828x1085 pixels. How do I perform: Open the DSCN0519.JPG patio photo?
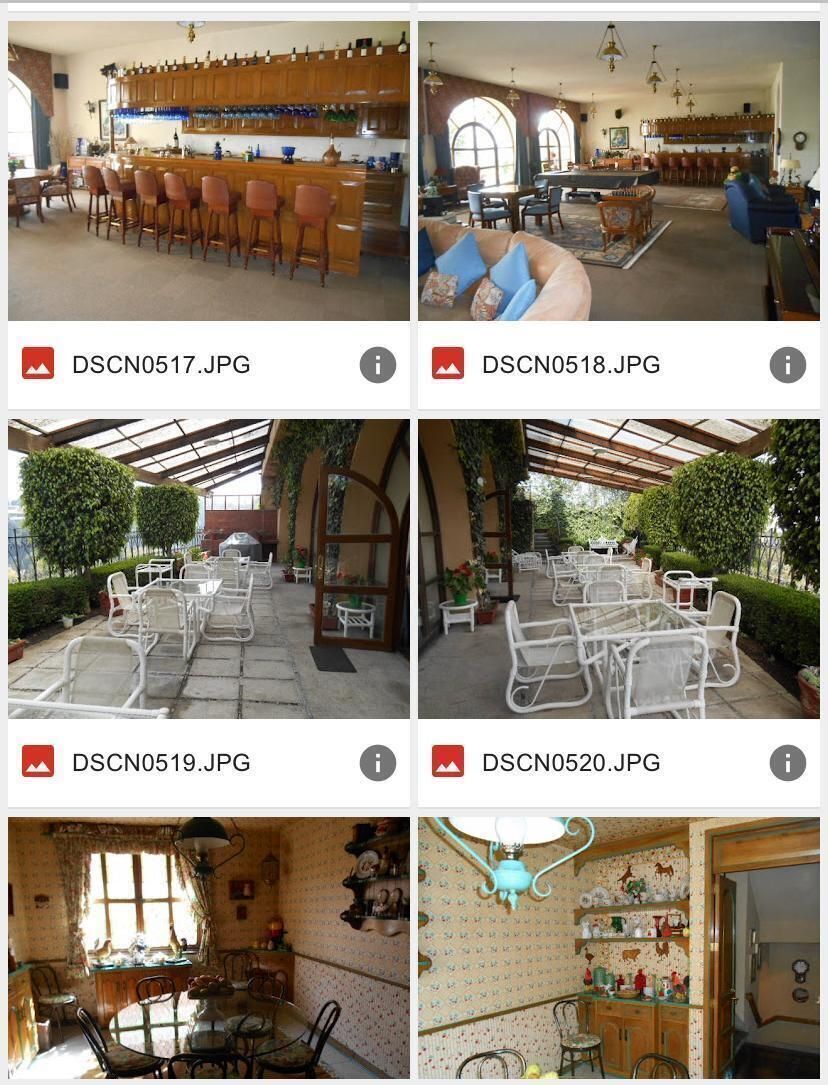pos(208,569)
